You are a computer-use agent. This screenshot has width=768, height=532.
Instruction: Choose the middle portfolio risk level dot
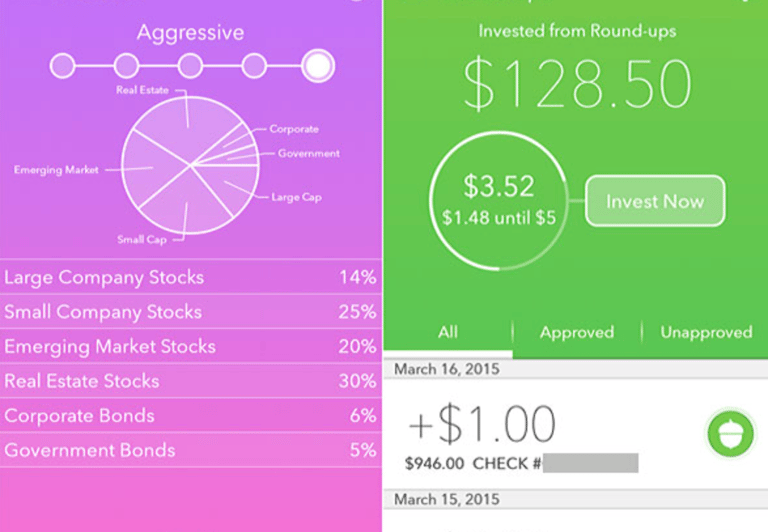pyautogui.click(x=190, y=66)
